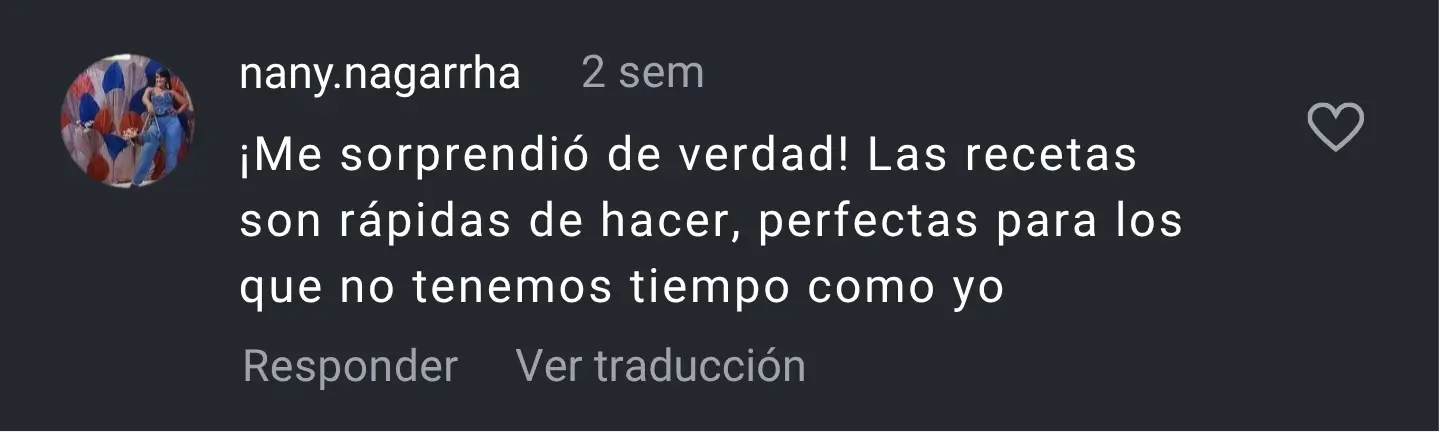Tap Ver traducción to translate the comment
Viewport: 1439px width, 432px height.
point(660,366)
